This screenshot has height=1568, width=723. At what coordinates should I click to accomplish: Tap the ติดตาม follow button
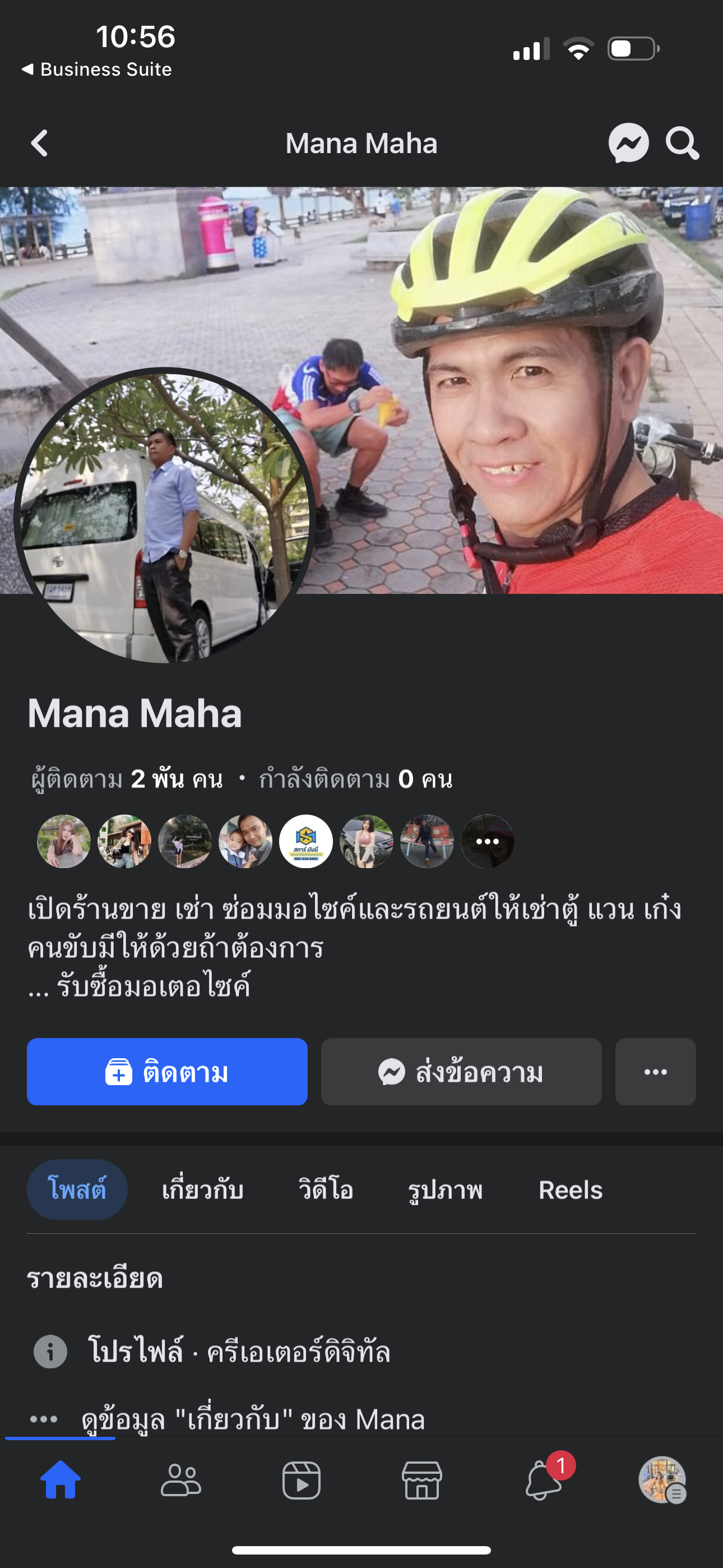point(167,1072)
